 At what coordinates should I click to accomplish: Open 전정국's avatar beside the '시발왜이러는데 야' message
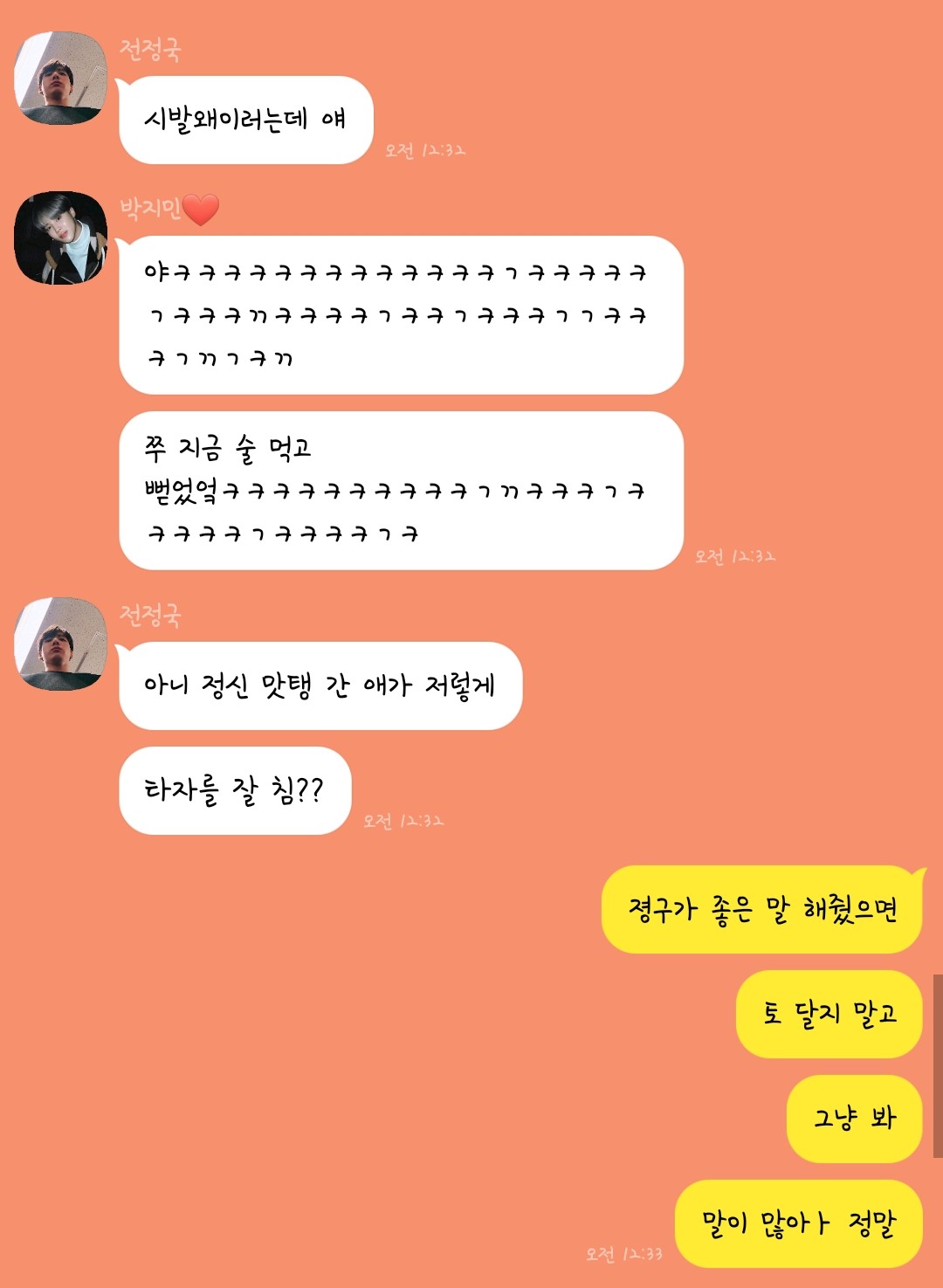tap(60, 79)
